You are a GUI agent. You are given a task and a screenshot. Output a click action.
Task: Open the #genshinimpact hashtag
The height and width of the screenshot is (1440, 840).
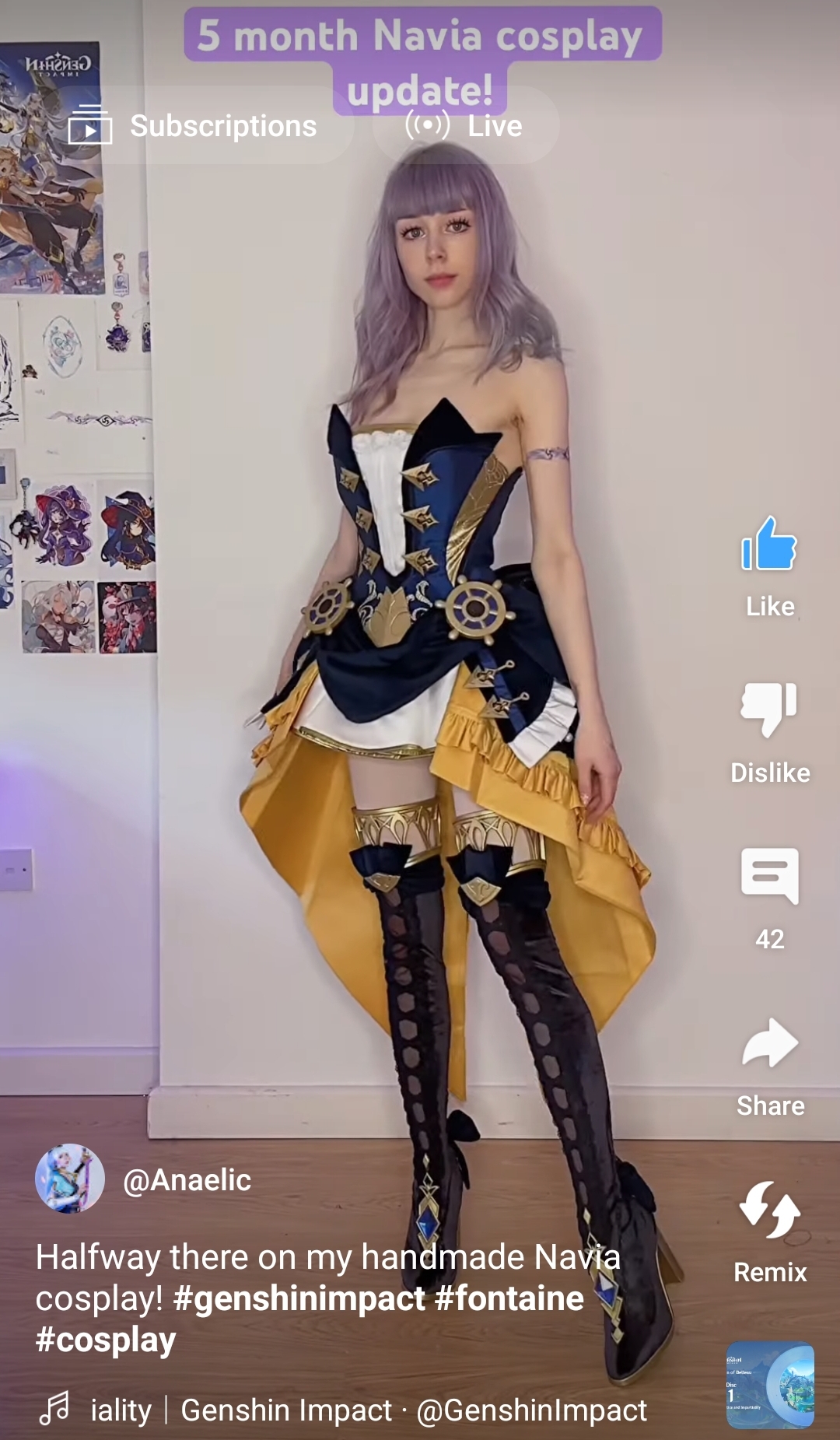pyautogui.click(x=299, y=1298)
